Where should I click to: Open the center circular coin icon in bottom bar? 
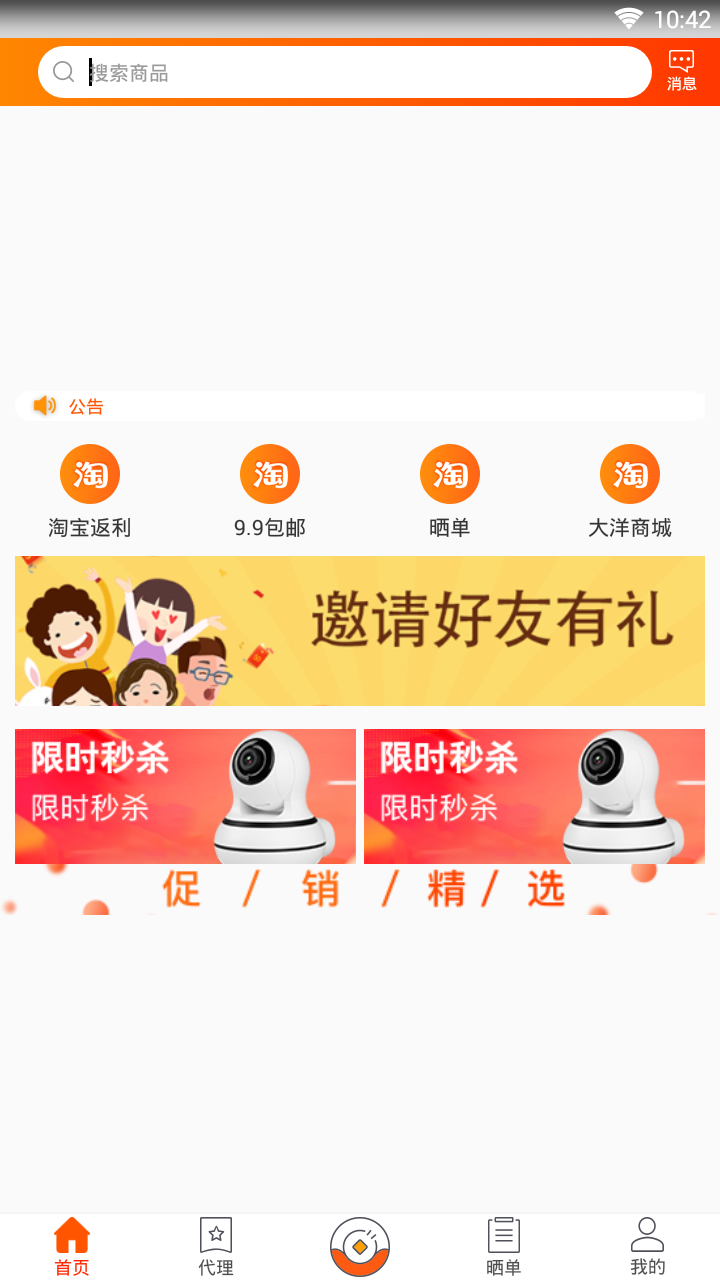(x=360, y=1243)
